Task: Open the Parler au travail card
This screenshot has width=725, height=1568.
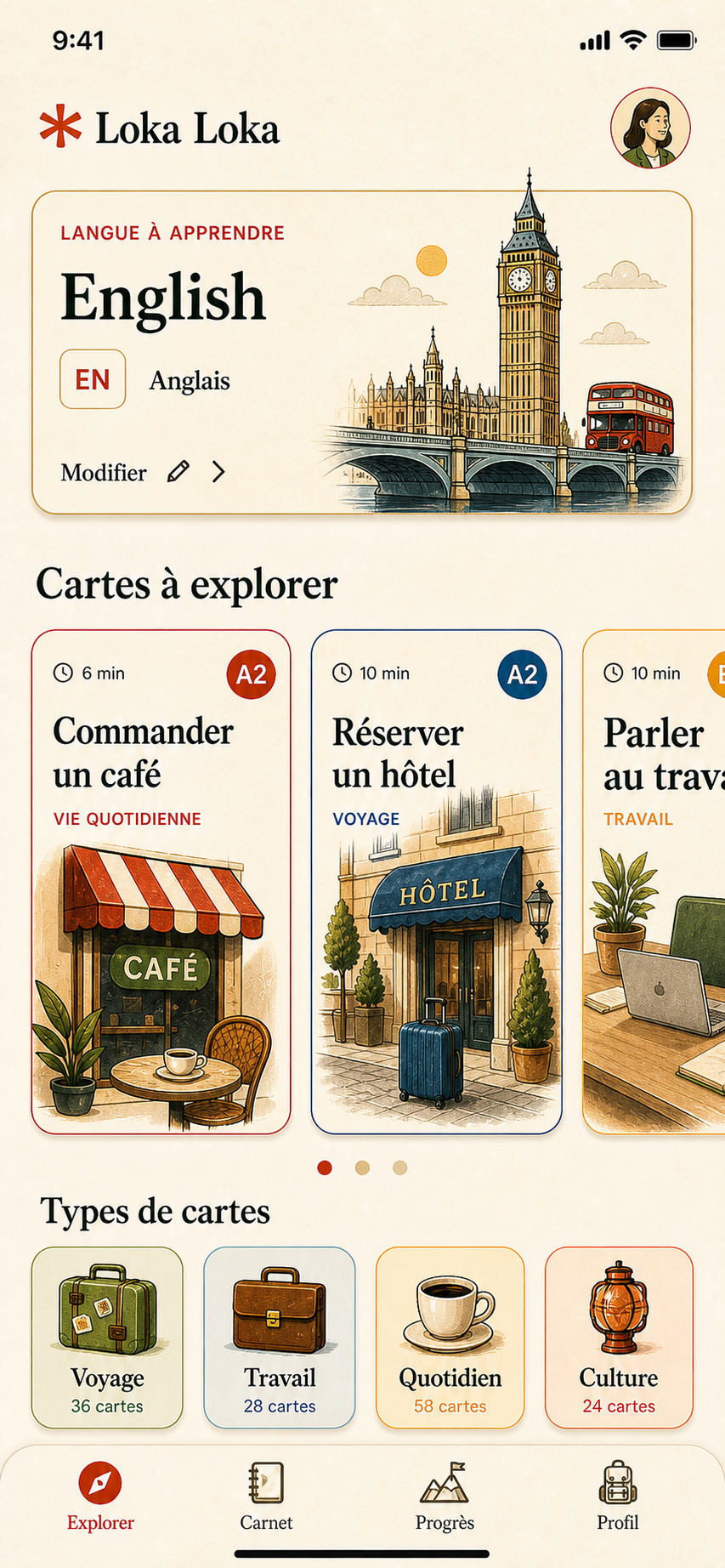Action: (x=654, y=882)
